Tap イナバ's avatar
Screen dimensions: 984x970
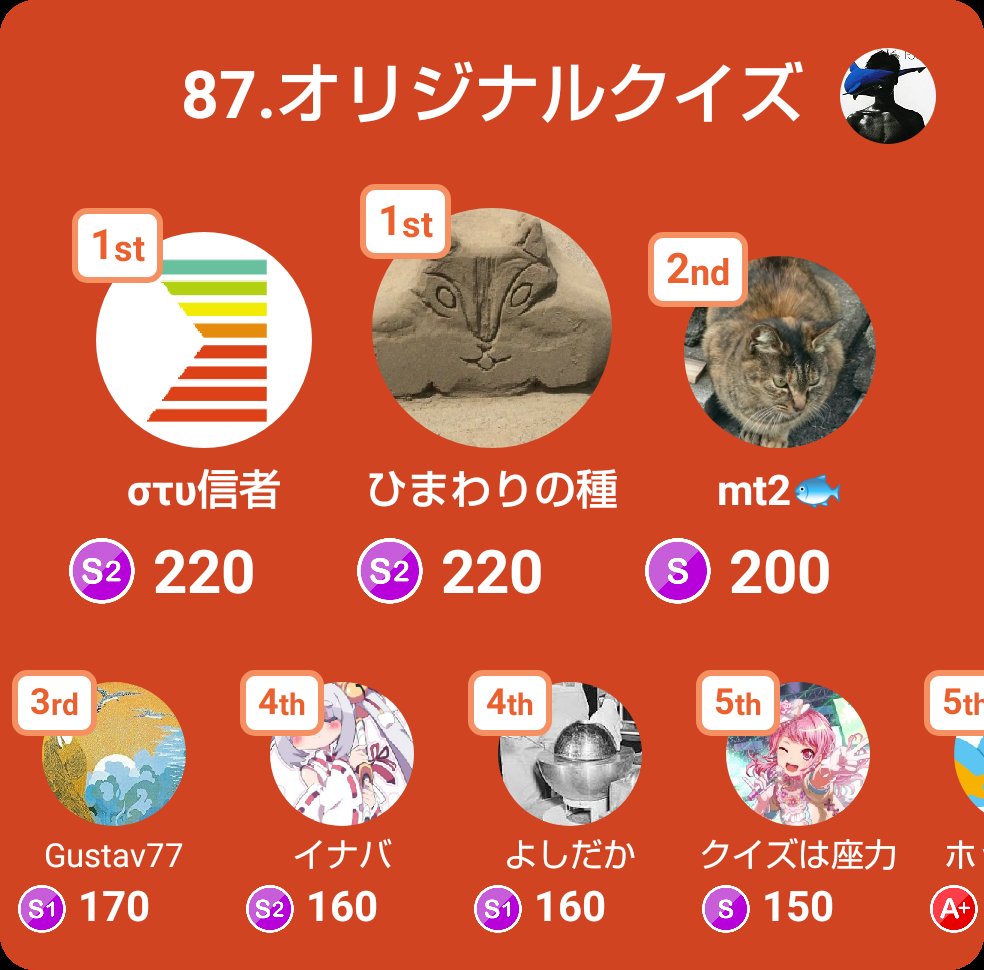341,754
